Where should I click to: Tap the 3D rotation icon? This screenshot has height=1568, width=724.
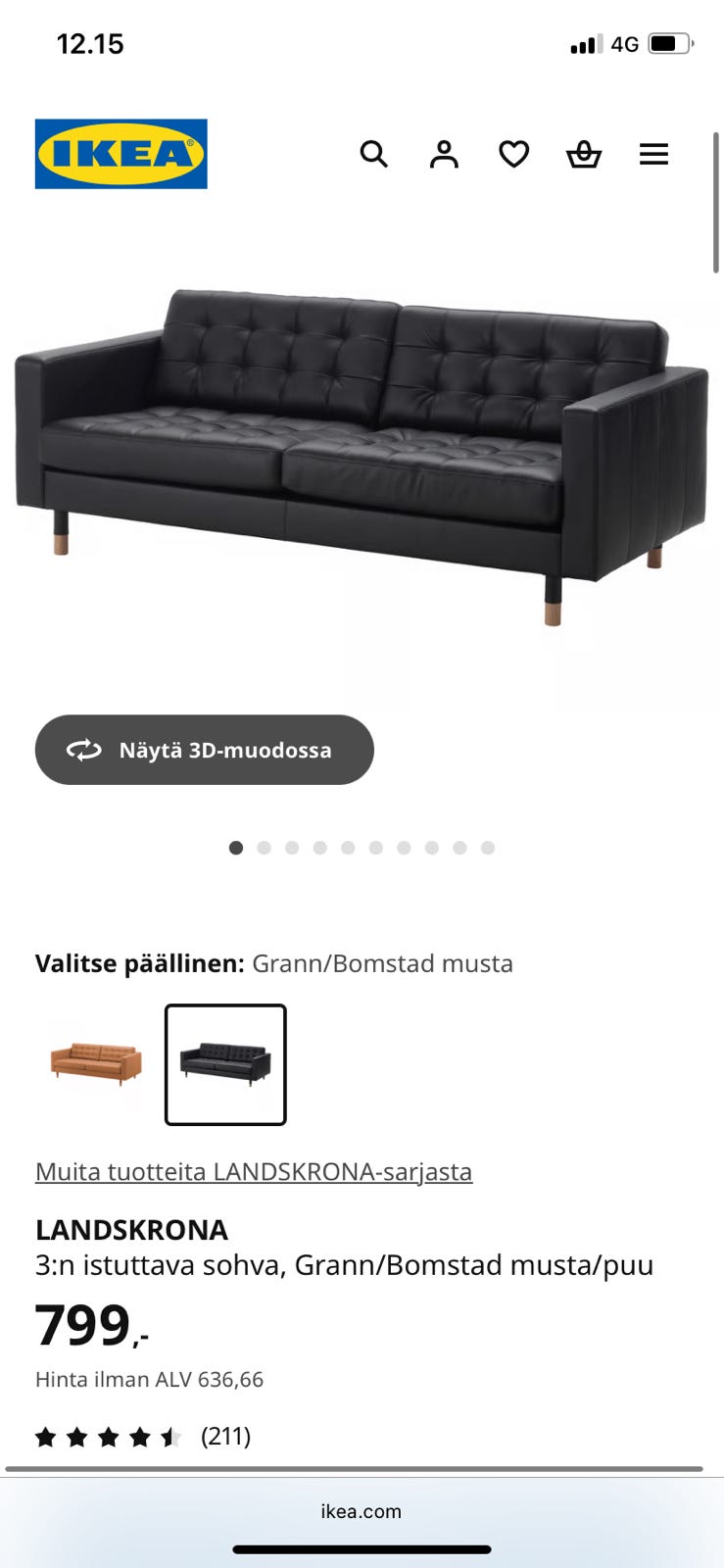(86, 749)
